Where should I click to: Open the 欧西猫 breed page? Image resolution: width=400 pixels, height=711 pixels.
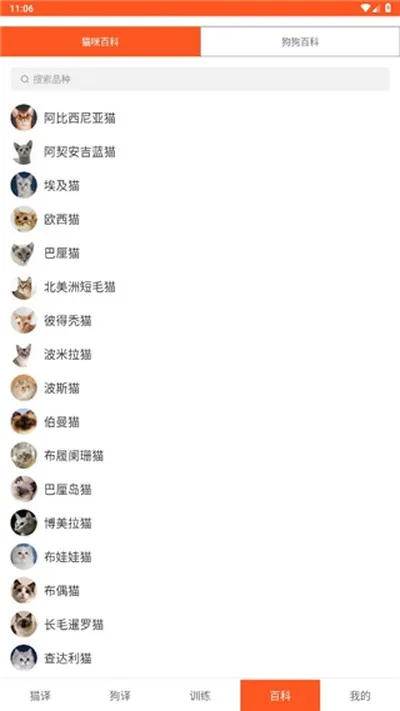click(x=200, y=219)
